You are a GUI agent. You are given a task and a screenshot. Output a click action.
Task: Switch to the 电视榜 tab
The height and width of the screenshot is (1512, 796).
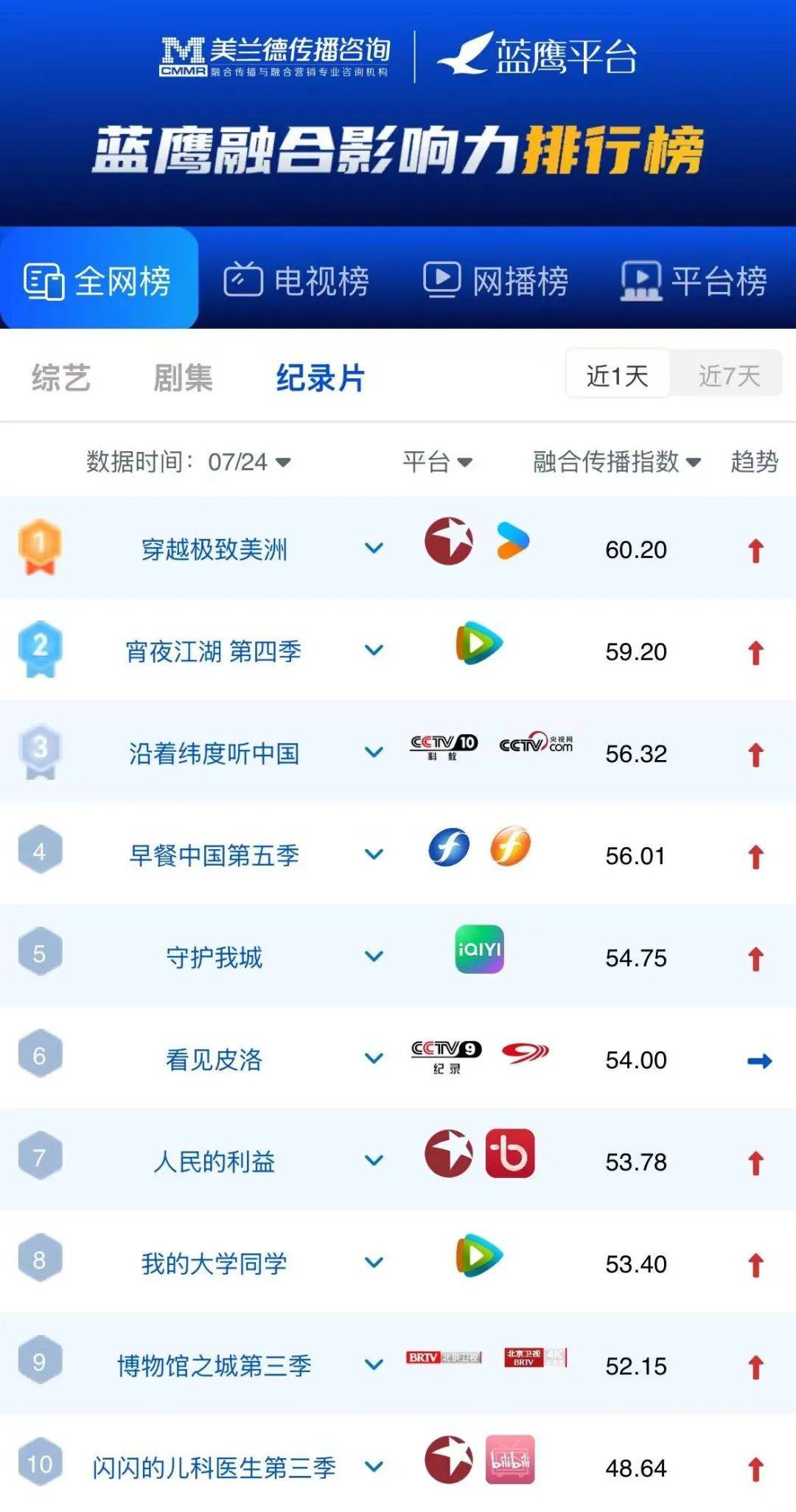pos(296,280)
